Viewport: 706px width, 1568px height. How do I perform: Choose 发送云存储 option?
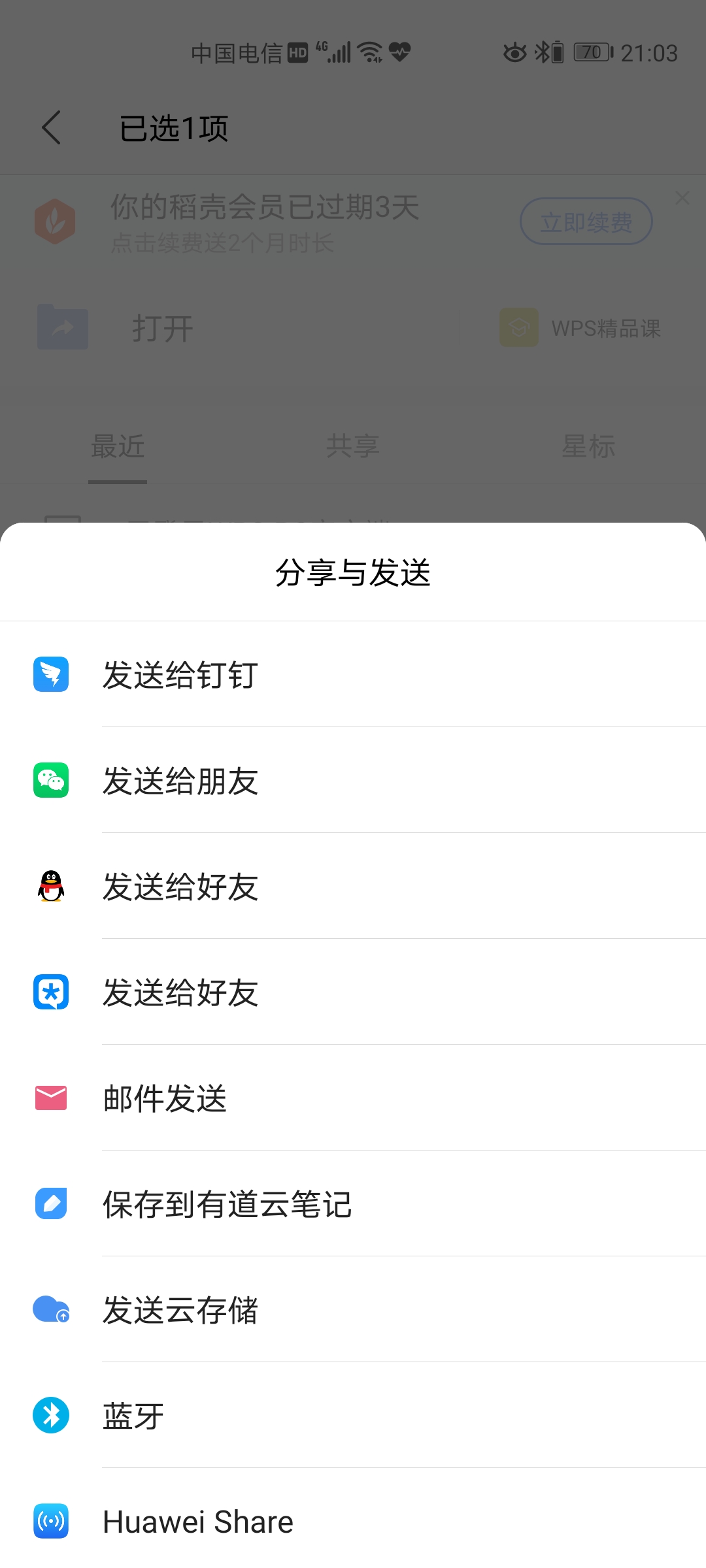pos(180,1309)
